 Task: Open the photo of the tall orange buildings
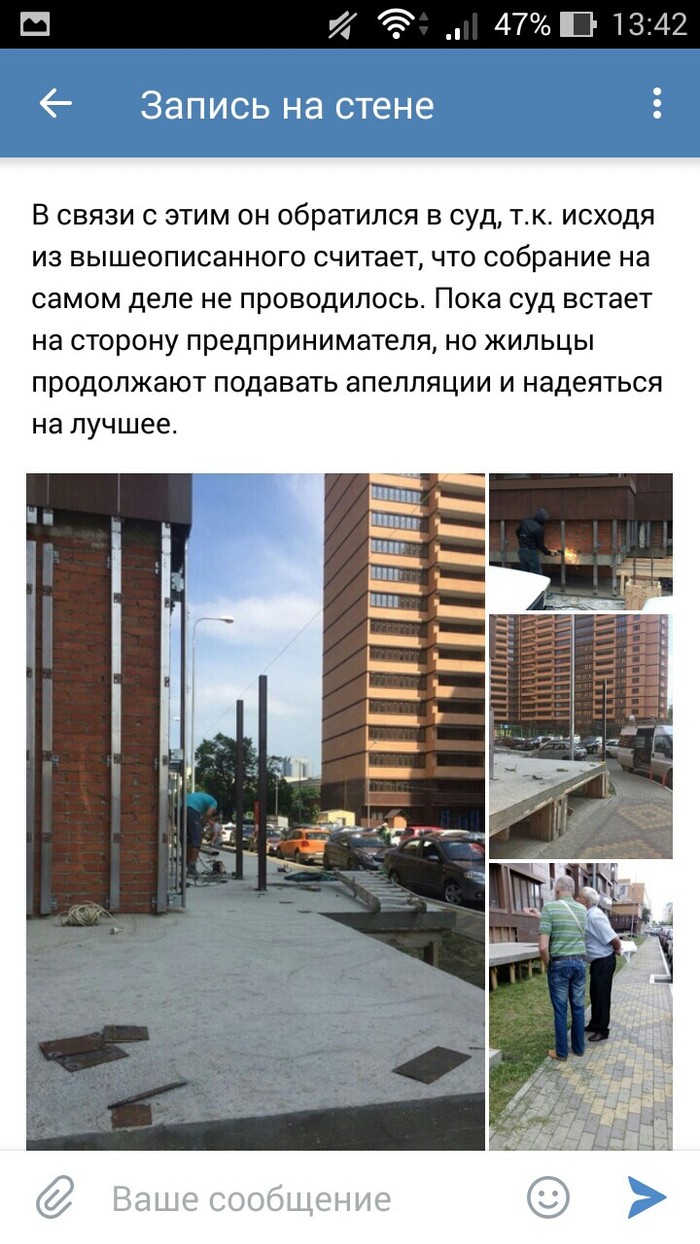click(580, 736)
